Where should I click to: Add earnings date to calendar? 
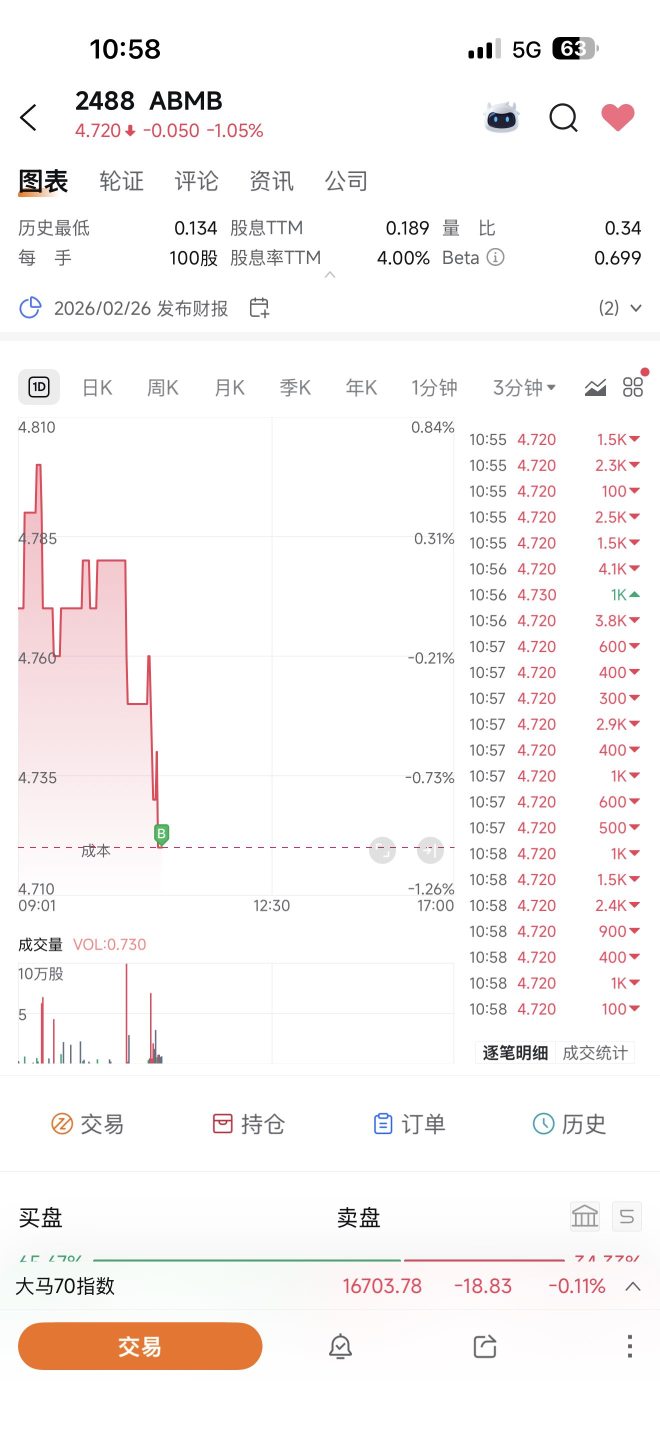click(x=259, y=308)
